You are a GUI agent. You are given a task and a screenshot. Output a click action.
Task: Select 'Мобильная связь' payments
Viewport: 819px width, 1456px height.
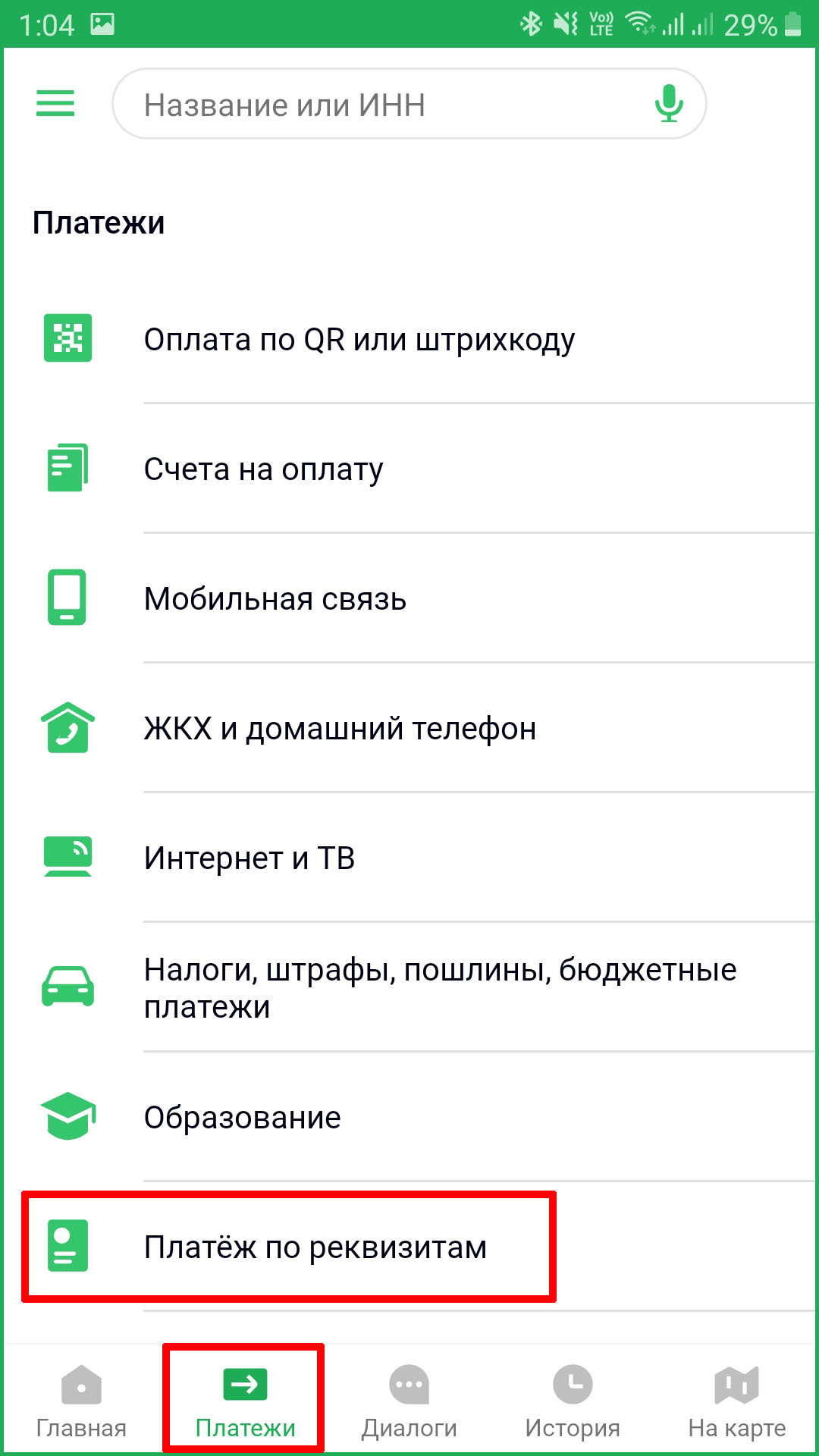tap(275, 598)
